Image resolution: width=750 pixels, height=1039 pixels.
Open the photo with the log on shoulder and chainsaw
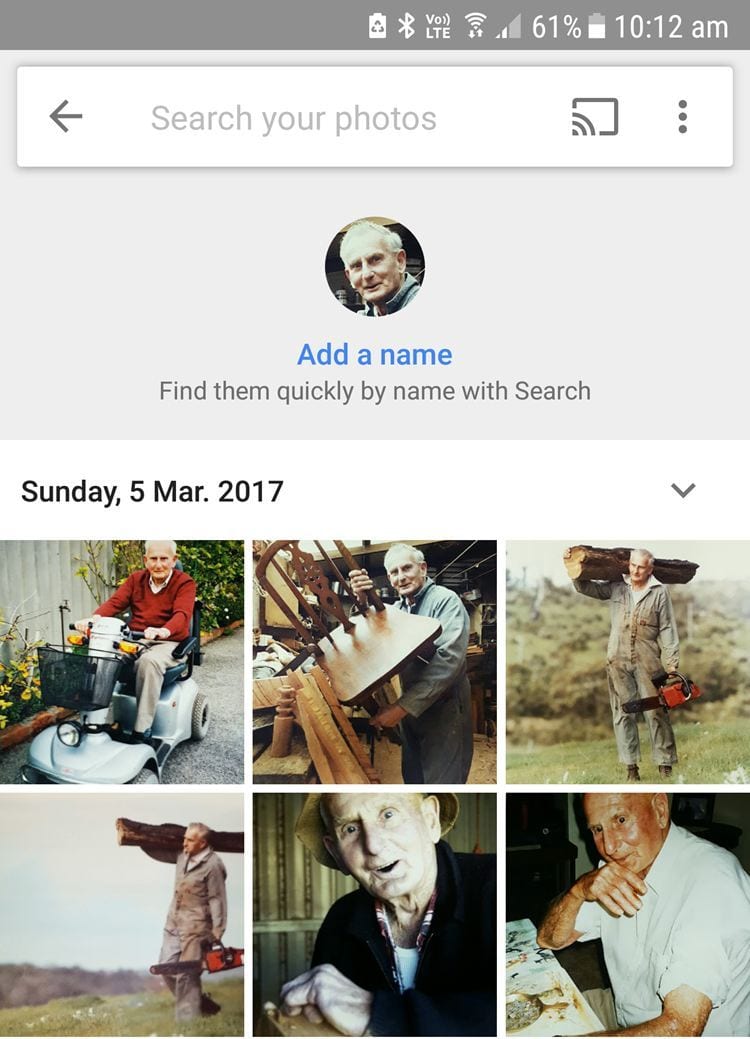[x=626, y=660]
